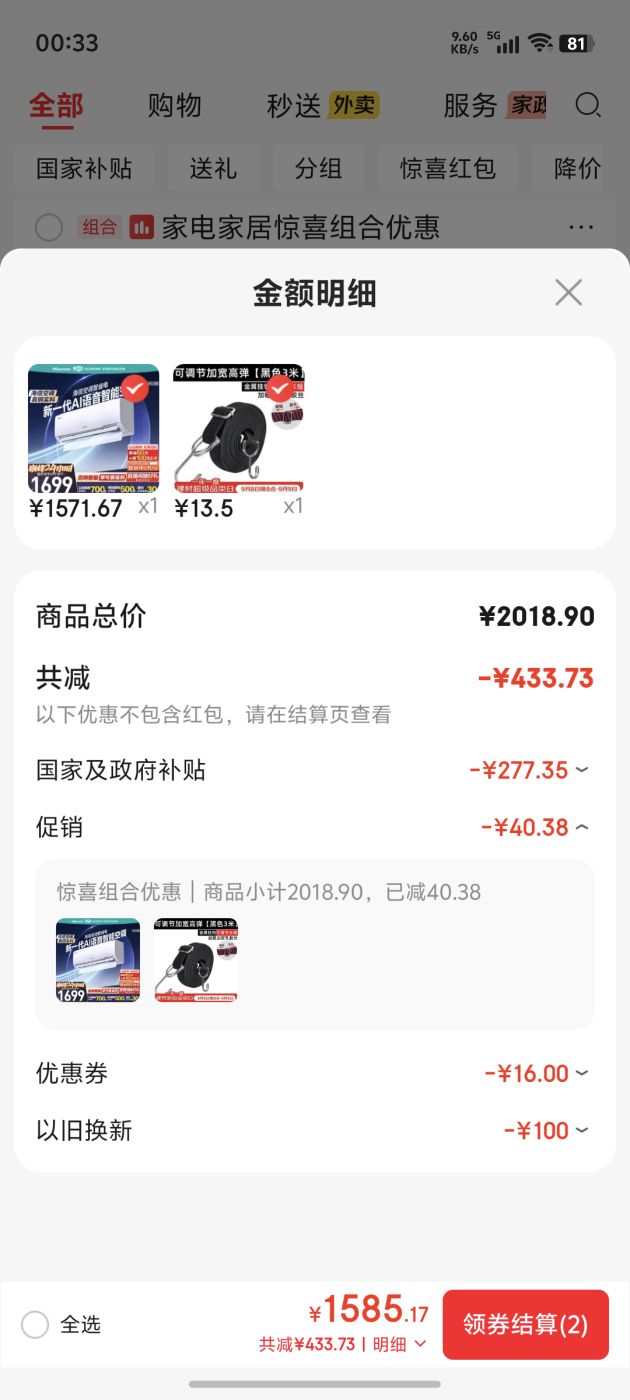The height and width of the screenshot is (1400, 630).
Task: Select the 惊喜红包 filter chip
Action: [x=448, y=168]
